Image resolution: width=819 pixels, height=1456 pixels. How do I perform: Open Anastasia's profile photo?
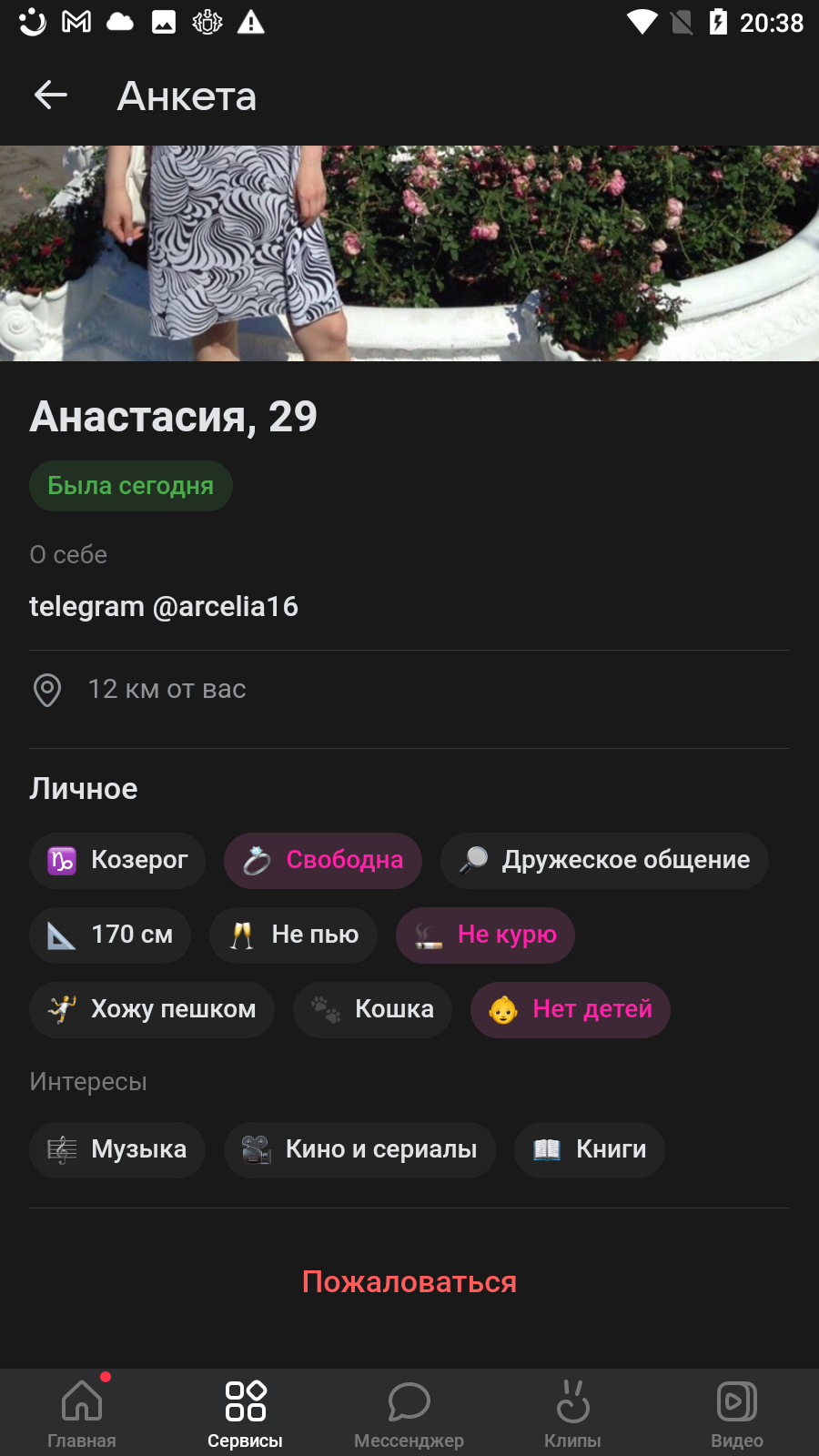(409, 253)
